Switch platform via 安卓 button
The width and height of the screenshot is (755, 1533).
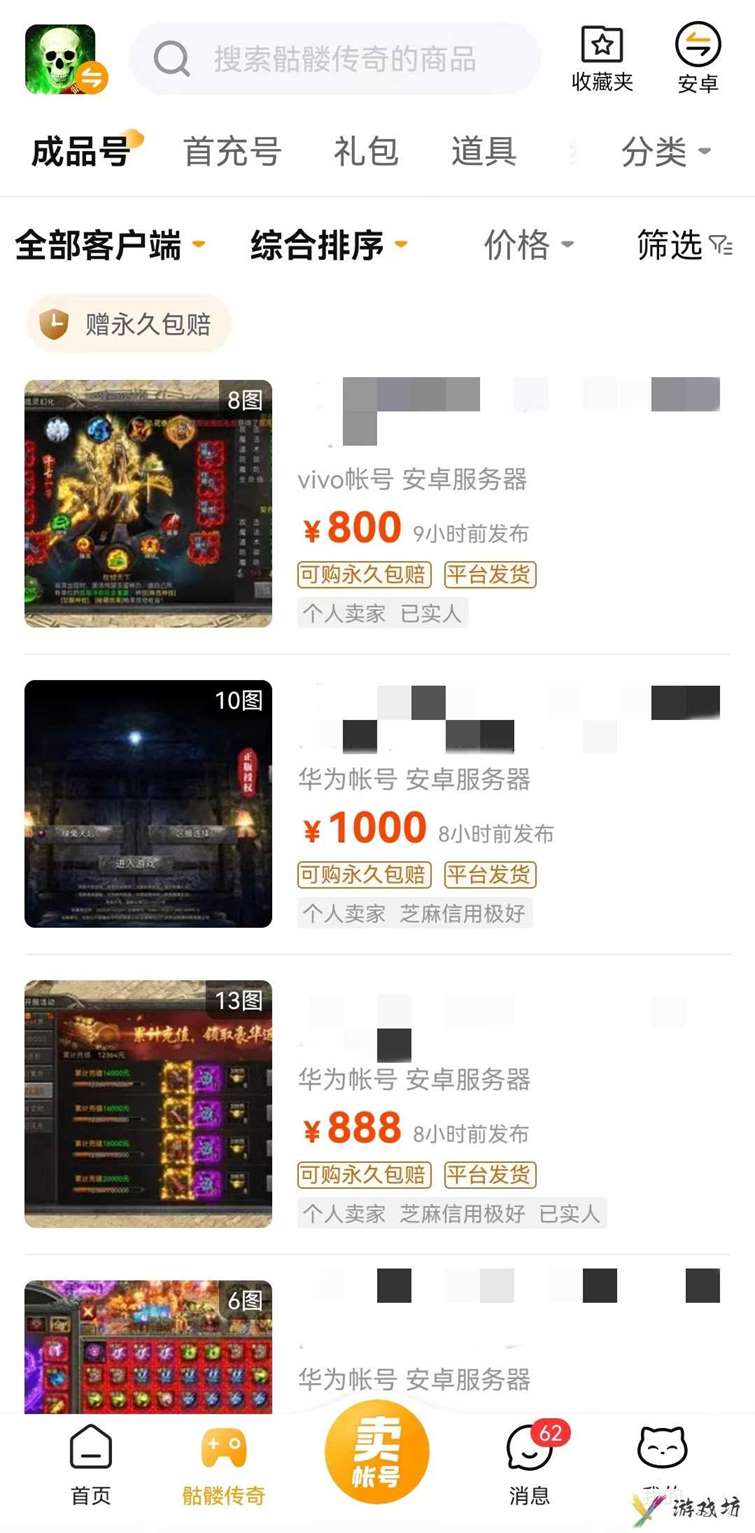(697, 59)
